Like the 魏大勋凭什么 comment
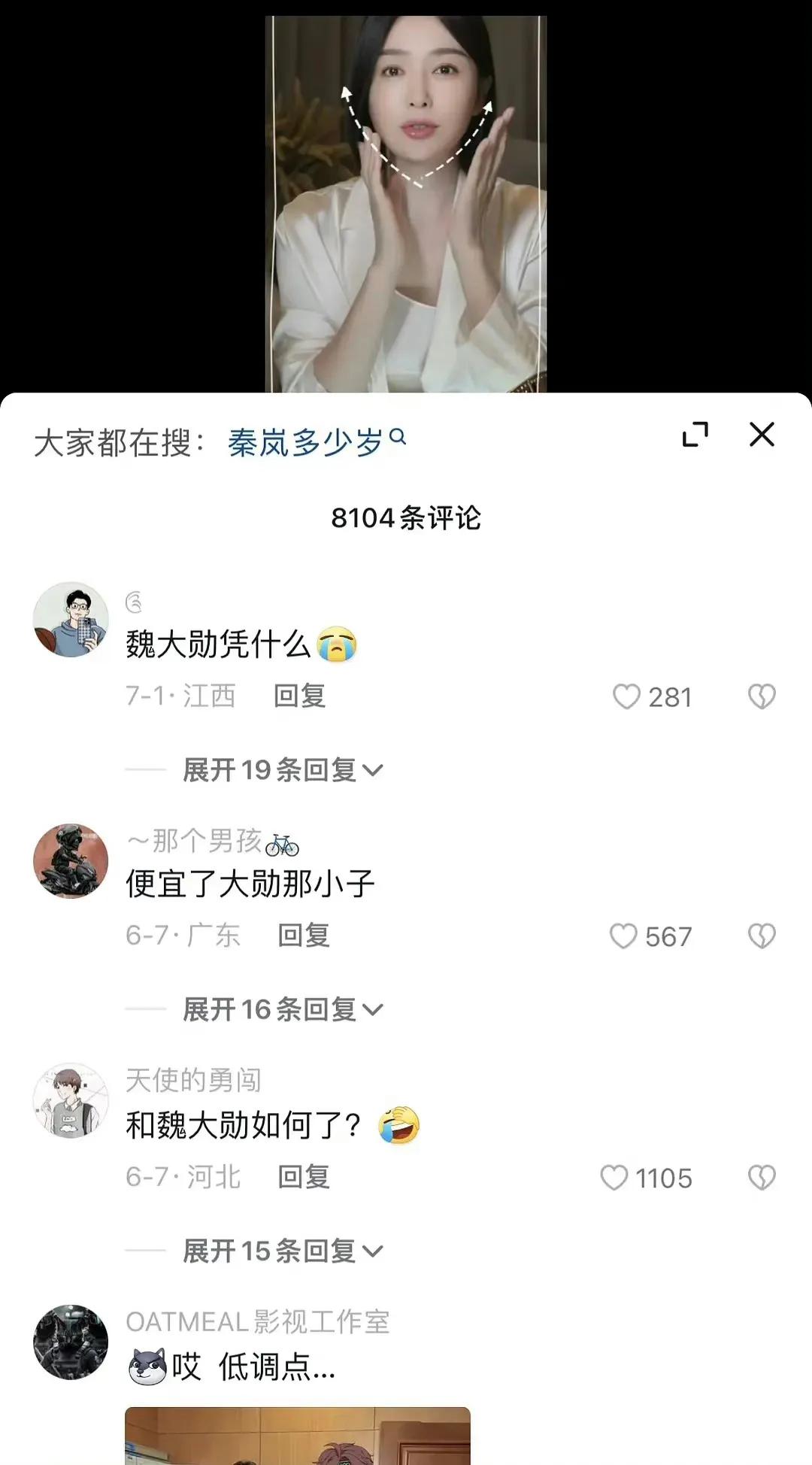812x1465 pixels. [x=627, y=698]
